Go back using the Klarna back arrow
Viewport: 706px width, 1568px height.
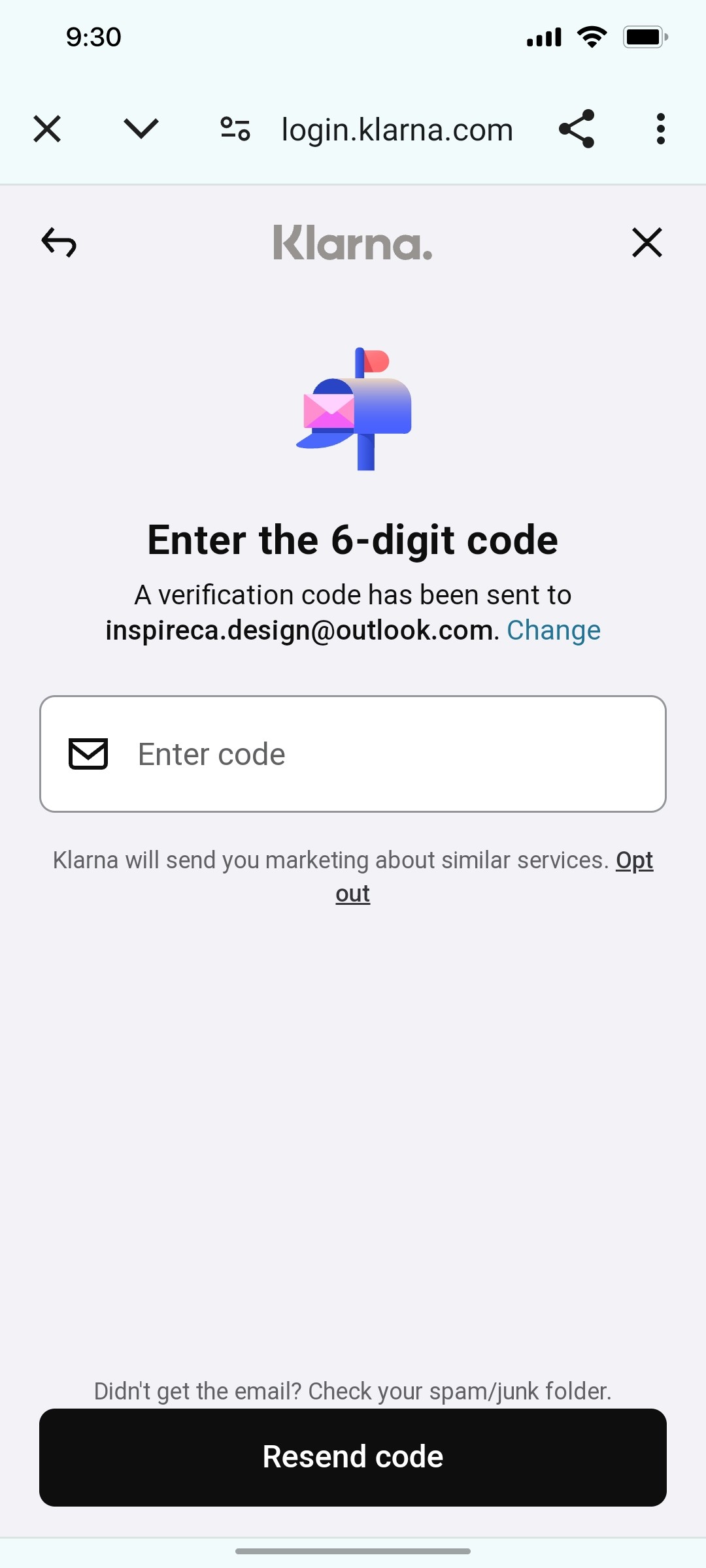pyautogui.click(x=59, y=242)
